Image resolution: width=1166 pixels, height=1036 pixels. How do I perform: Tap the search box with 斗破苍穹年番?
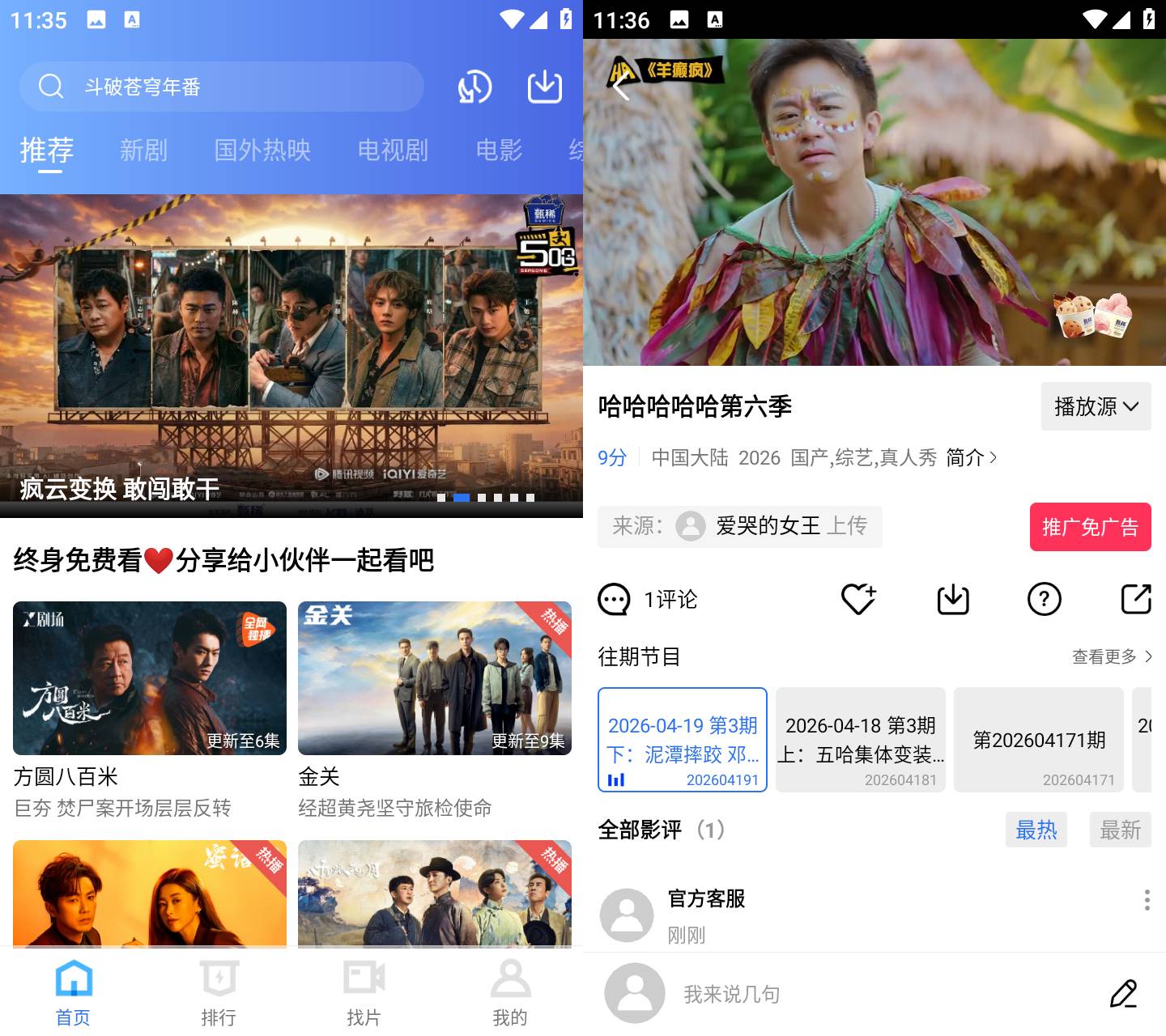click(221, 87)
